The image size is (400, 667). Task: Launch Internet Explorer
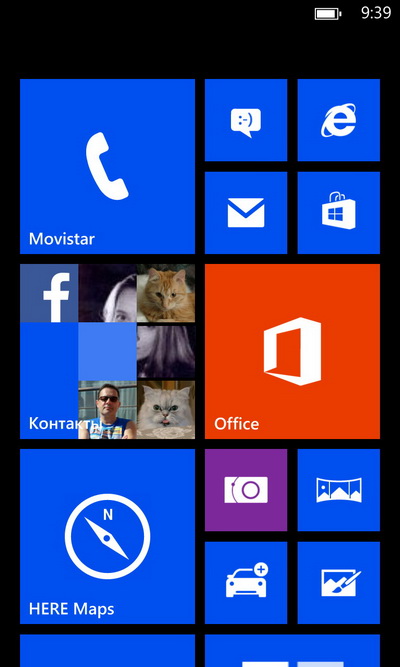click(x=339, y=120)
